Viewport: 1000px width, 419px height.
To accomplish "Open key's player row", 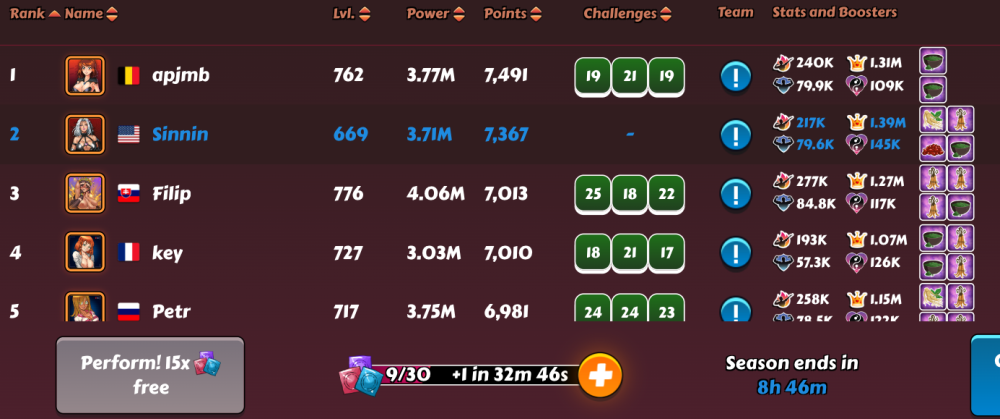I will point(167,252).
